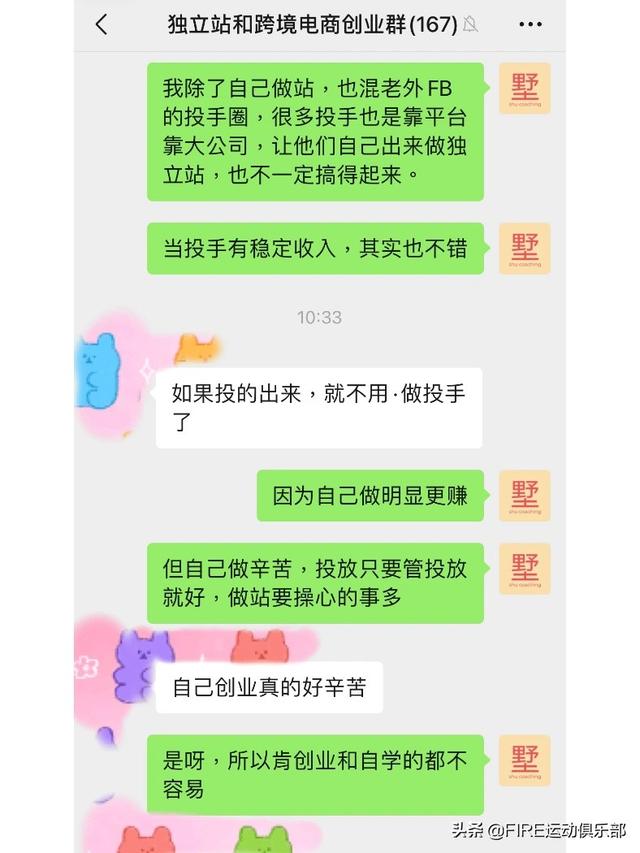This screenshot has height=853, width=640.
Task: Open sender avatar beside '因为自己做明显更赚' message
Action: 524,495
